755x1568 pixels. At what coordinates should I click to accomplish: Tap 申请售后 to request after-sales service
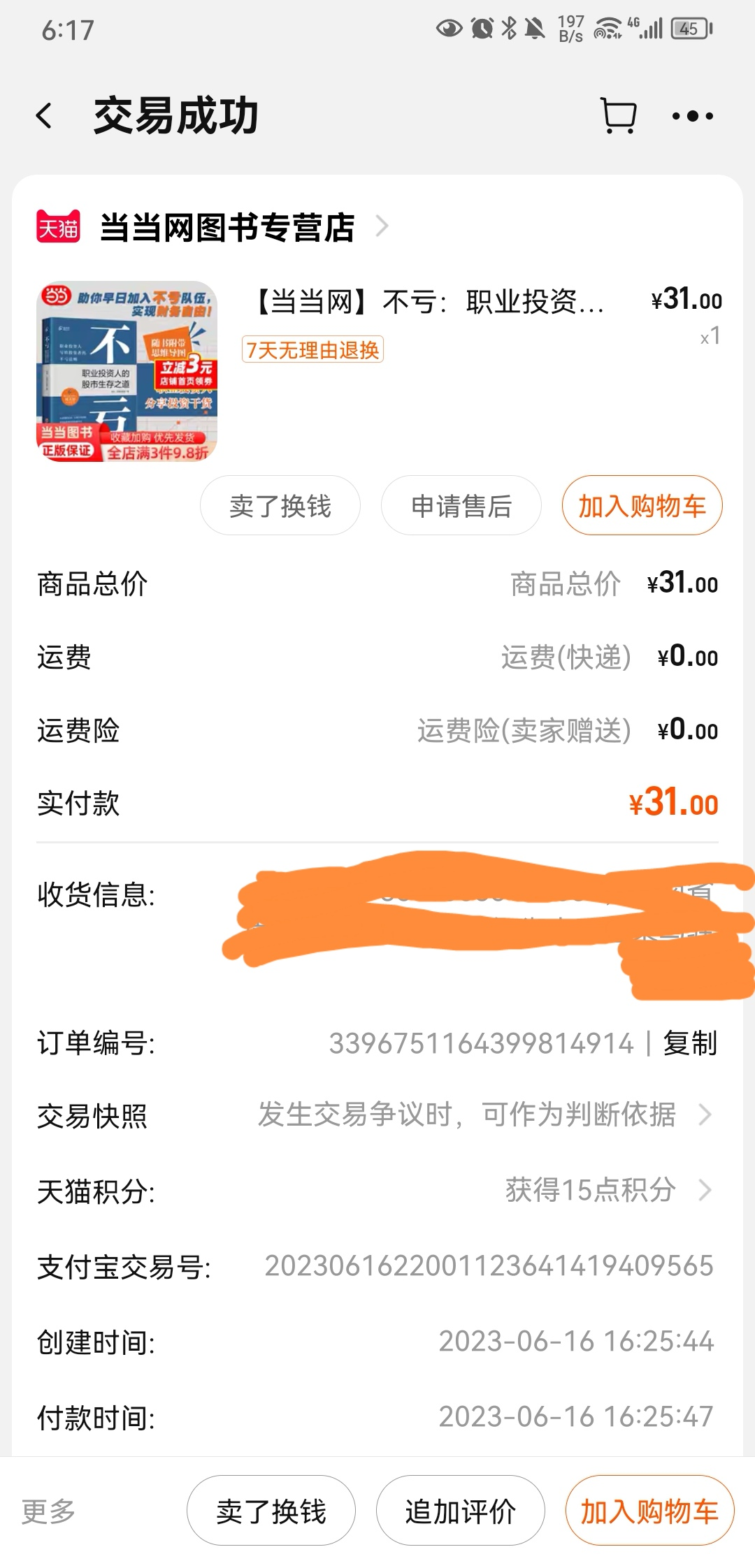(x=461, y=506)
